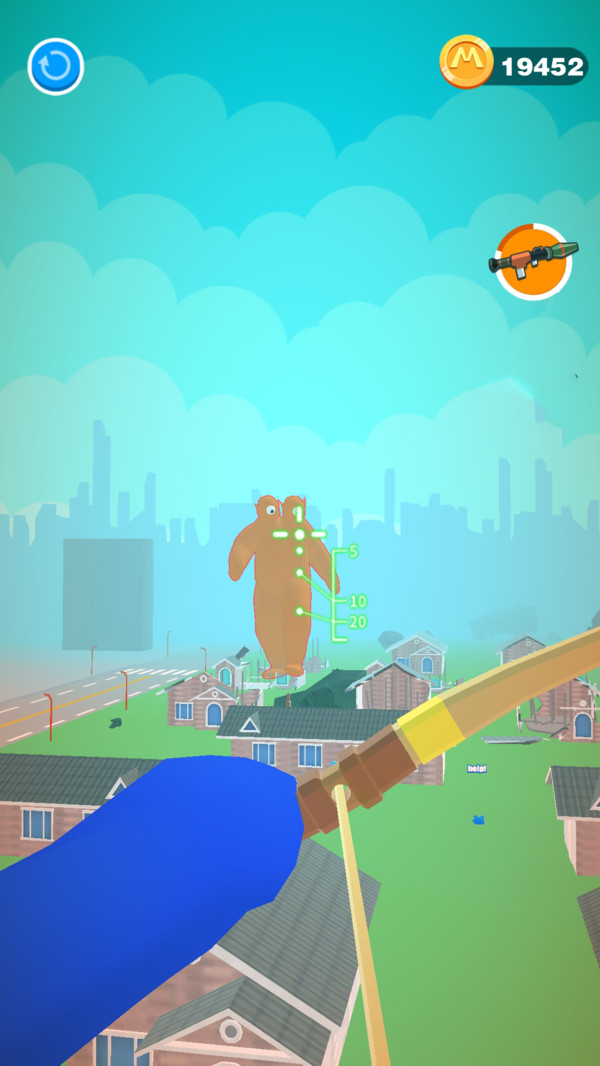This screenshot has width=600, height=1066.
Task: Tap the blue restart level button
Action: pos(55,67)
